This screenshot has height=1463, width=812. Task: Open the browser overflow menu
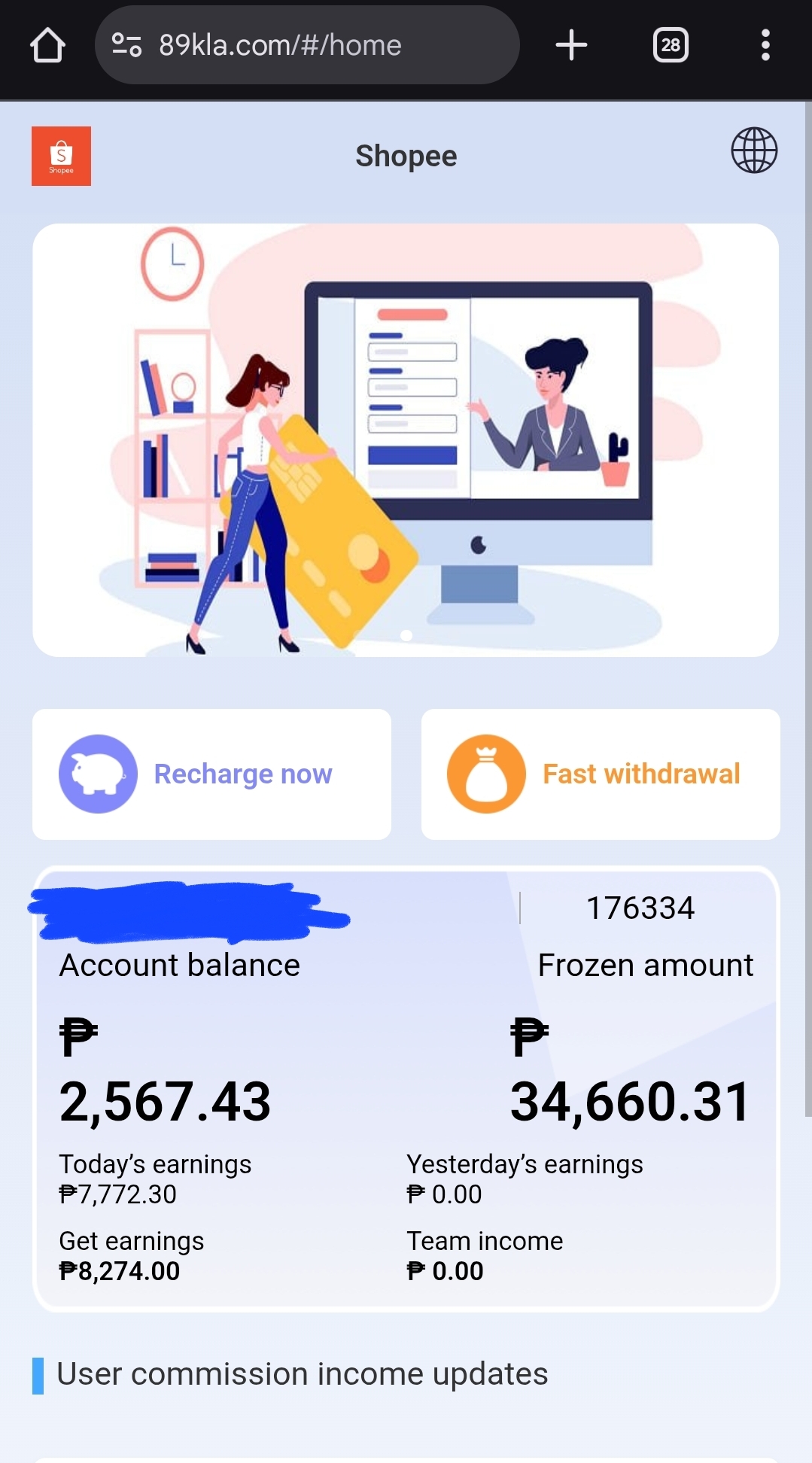[x=765, y=45]
